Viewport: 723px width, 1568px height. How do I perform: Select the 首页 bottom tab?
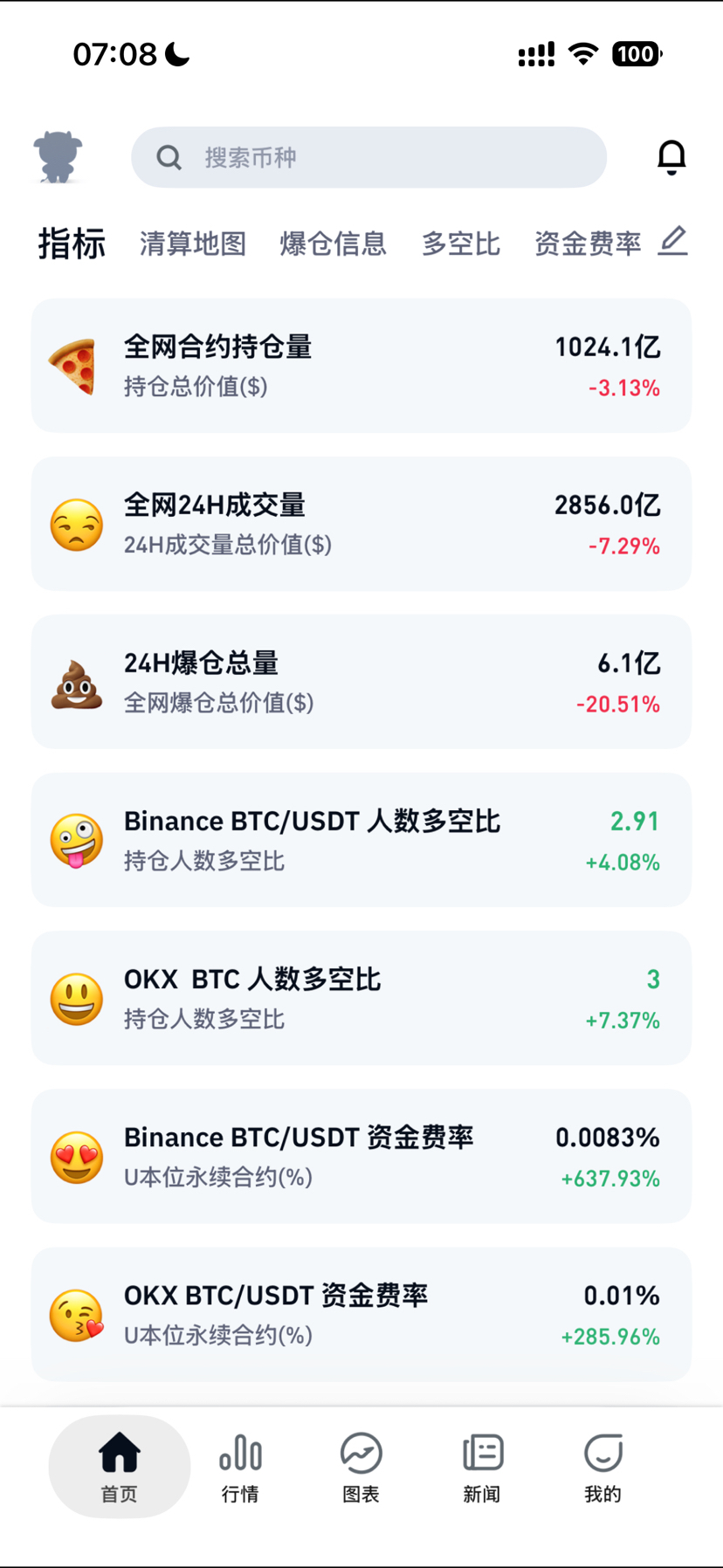[x=120, y=1467]
